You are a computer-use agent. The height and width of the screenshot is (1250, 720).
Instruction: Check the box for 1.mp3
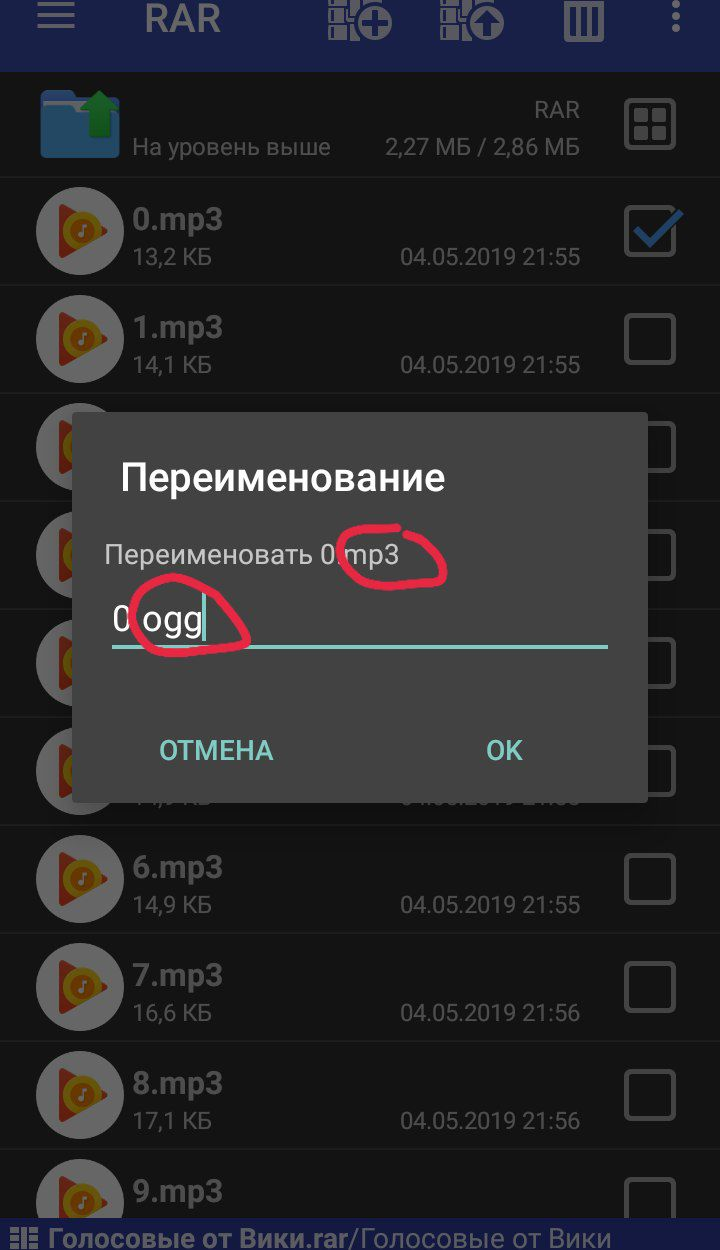[x=650, y=340]
